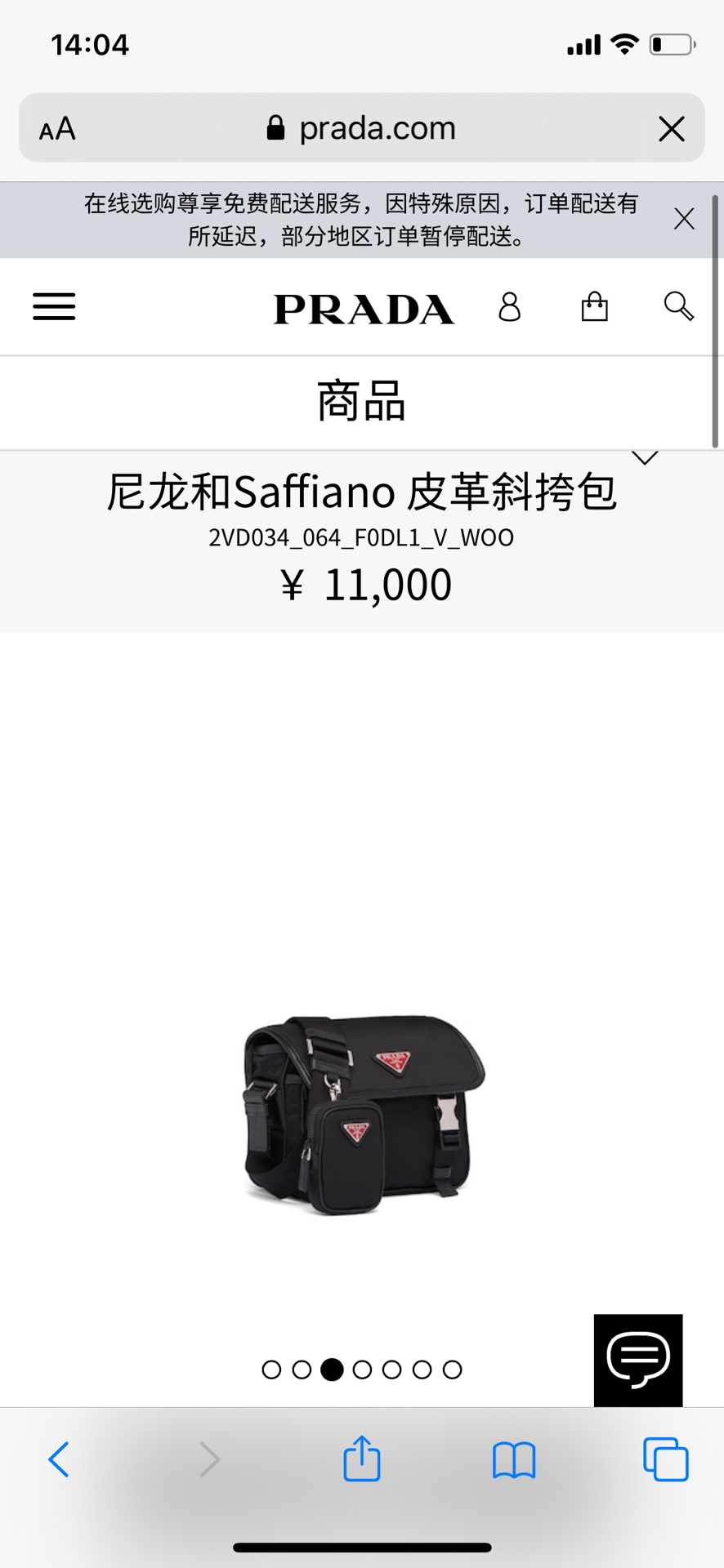This screenshot has width=724, height=1568.
Task: Dismiss the delivery notice banner
Action: click(x=684, y=219)
